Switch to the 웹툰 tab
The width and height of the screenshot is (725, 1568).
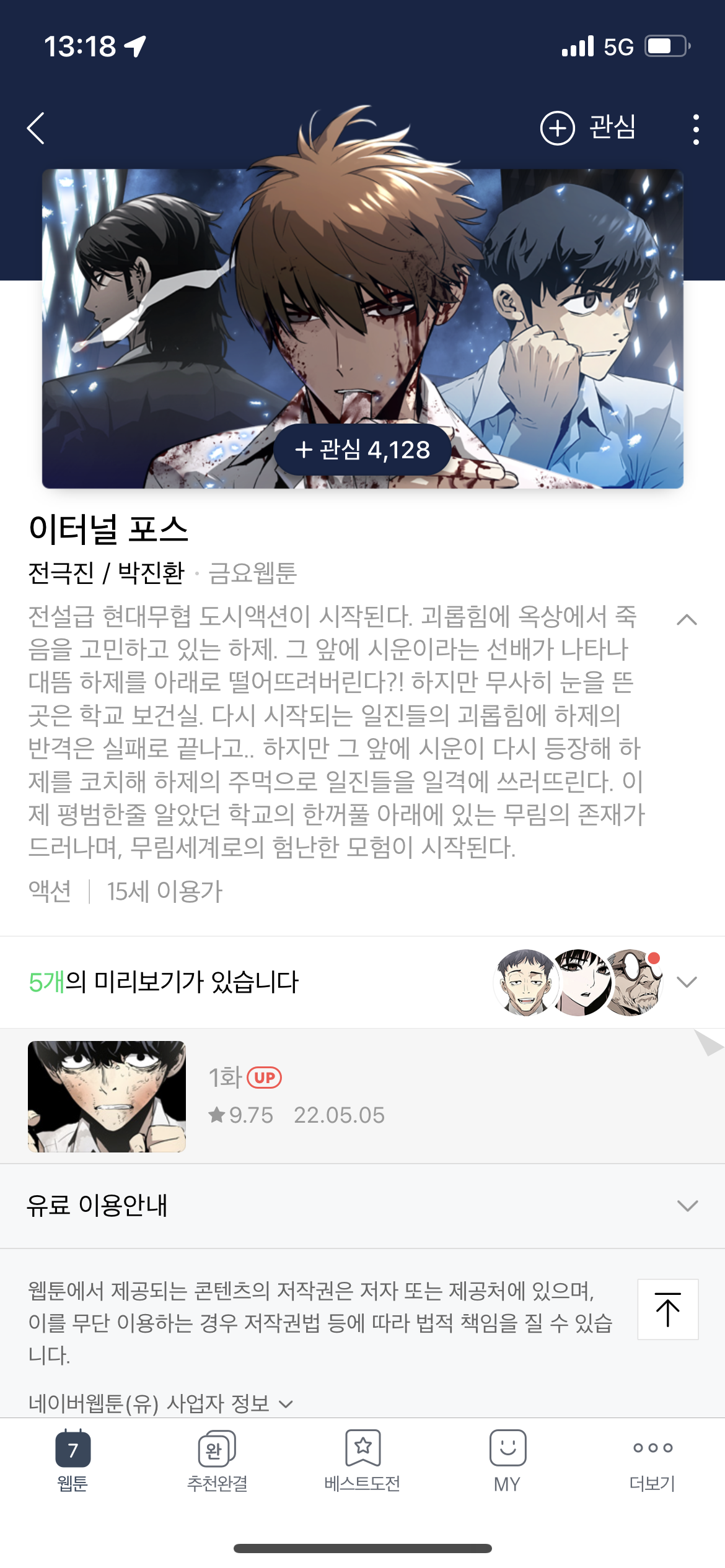pyautogui.click(x=72, y=1461)
